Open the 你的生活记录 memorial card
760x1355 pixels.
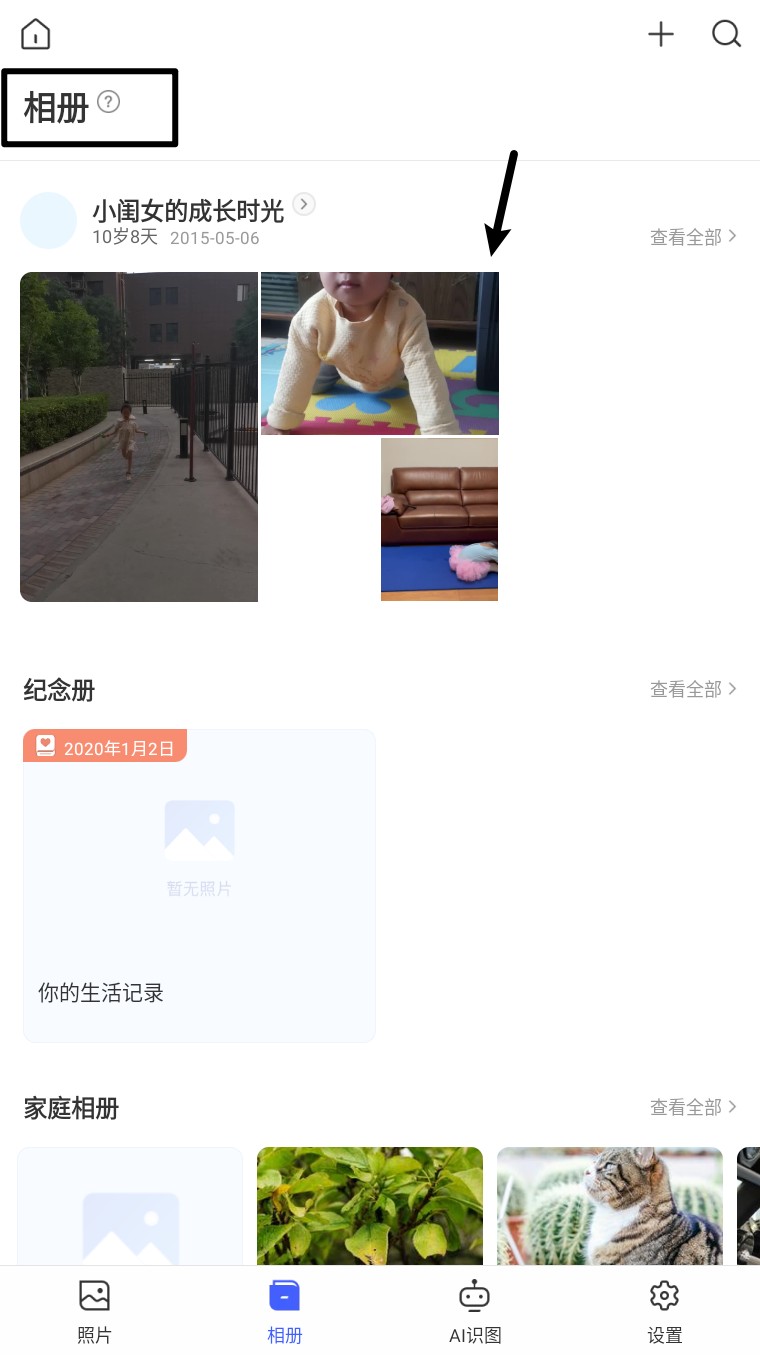pyautogui.click(x=199, y=886)
